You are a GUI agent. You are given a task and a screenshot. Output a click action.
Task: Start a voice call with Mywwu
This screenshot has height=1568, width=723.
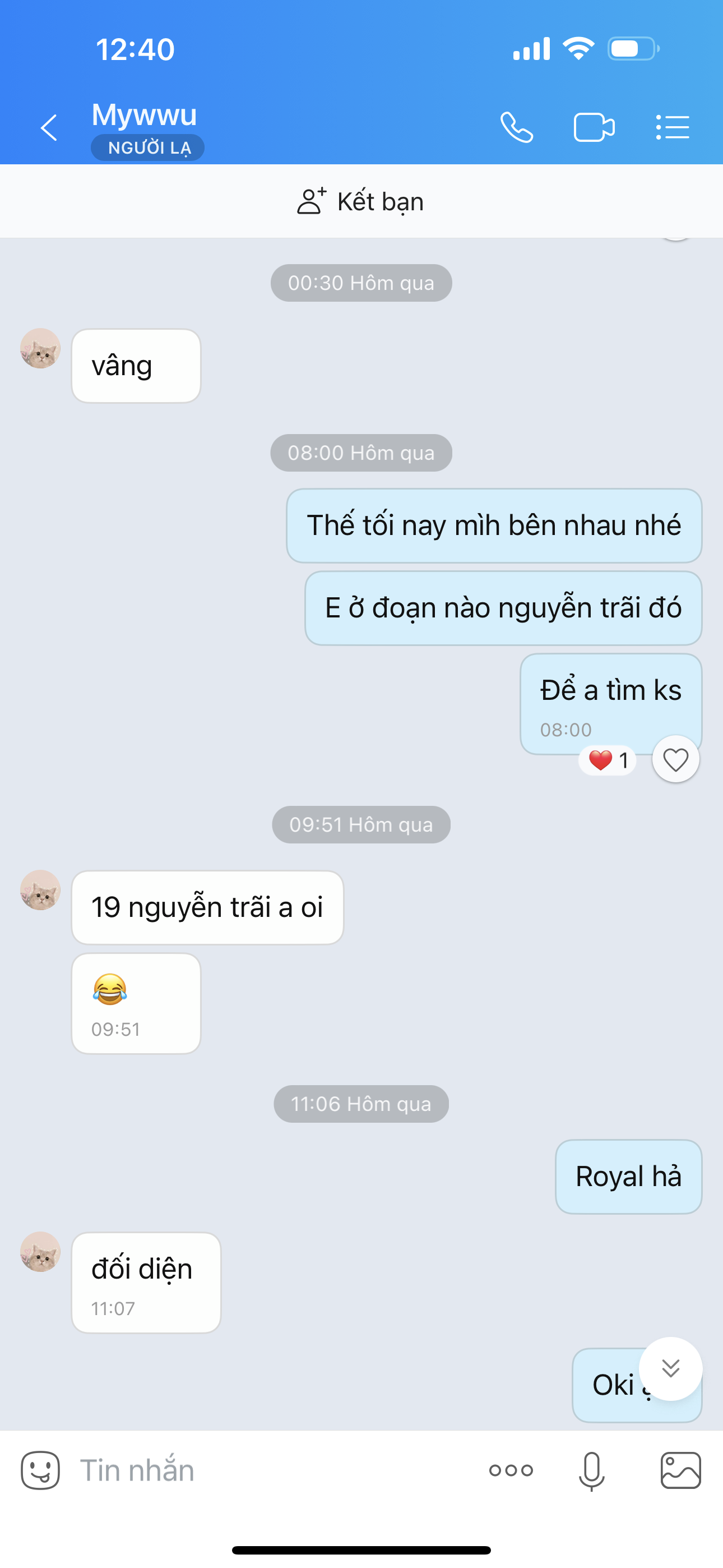(x=517, y=128)
